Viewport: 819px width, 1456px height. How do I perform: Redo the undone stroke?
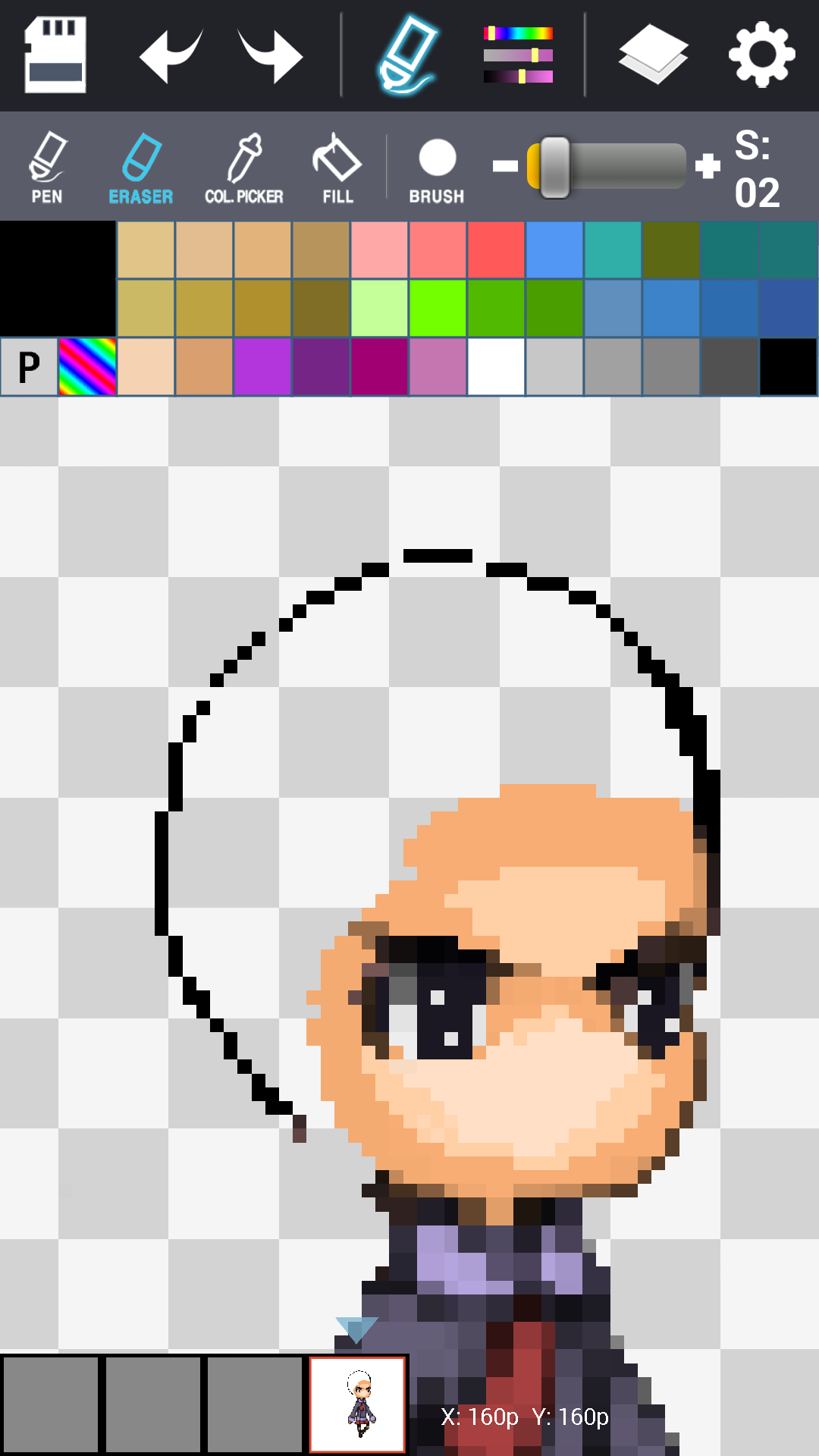coord(270,55)
